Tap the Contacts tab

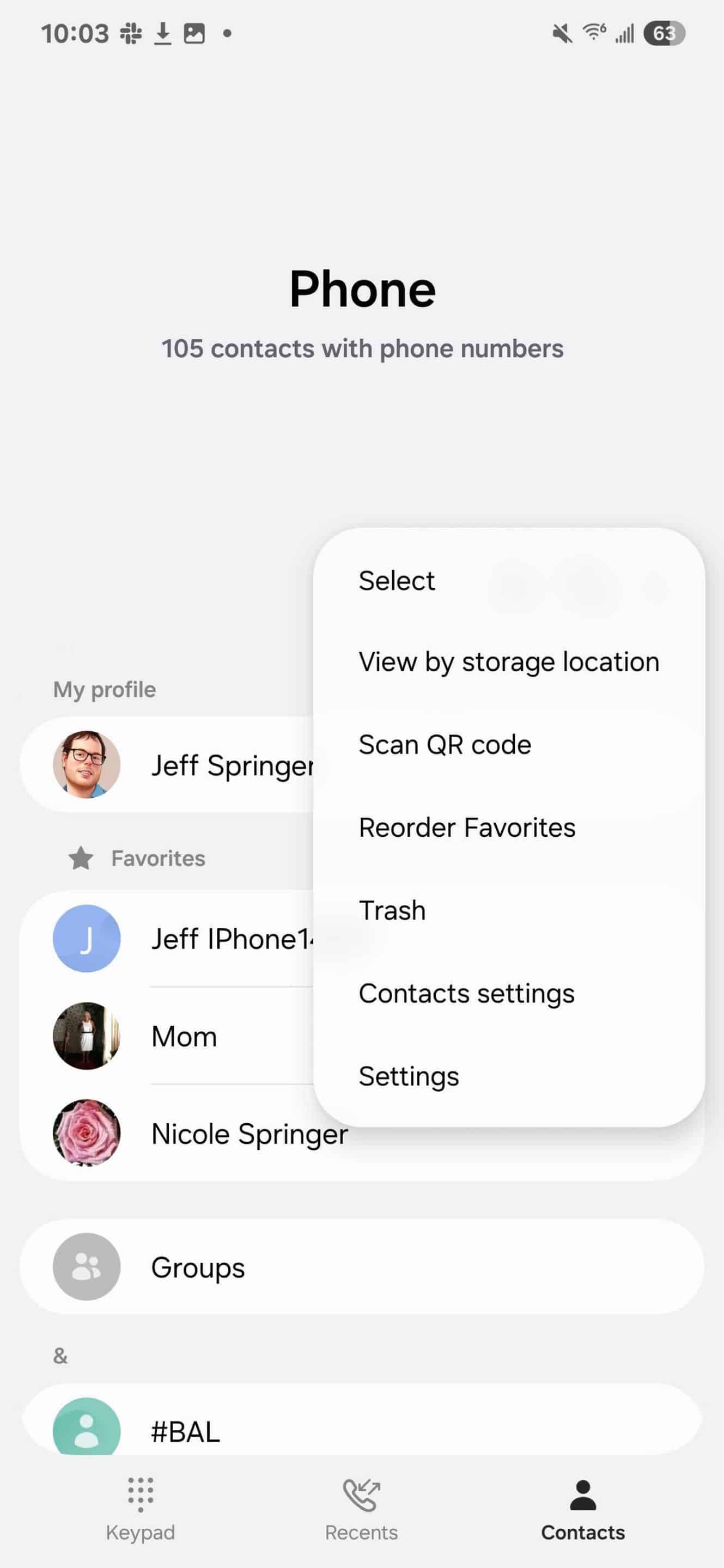(x=583, y=1507)
